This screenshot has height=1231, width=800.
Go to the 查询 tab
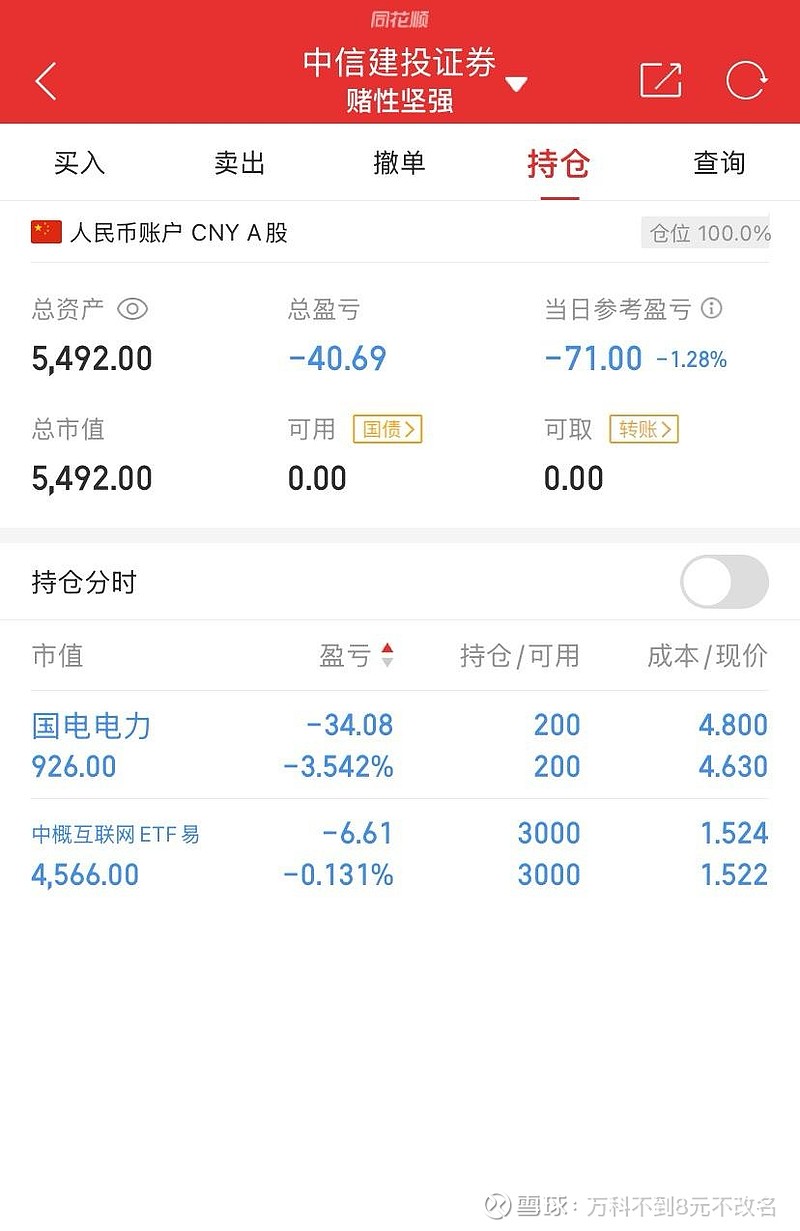pyautogui.click(x=719, y=163)
